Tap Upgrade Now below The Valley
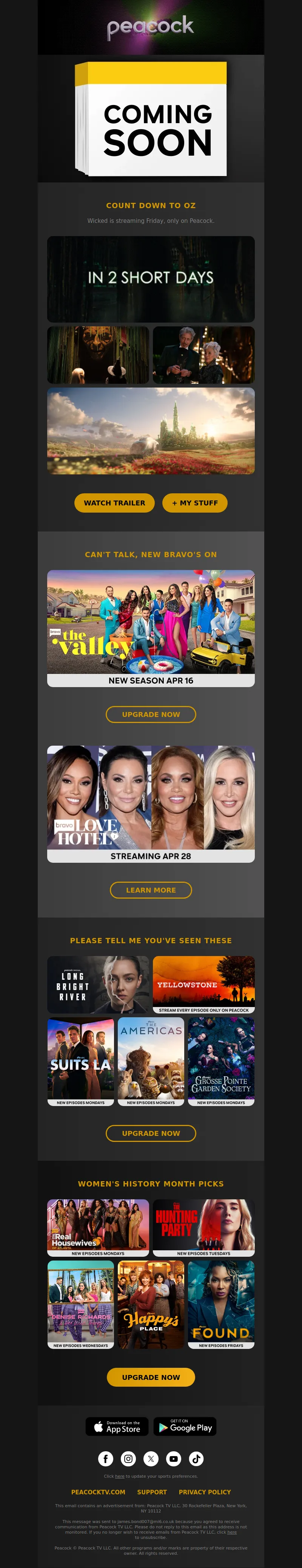The image size is (302, 1568). (151, 714)
